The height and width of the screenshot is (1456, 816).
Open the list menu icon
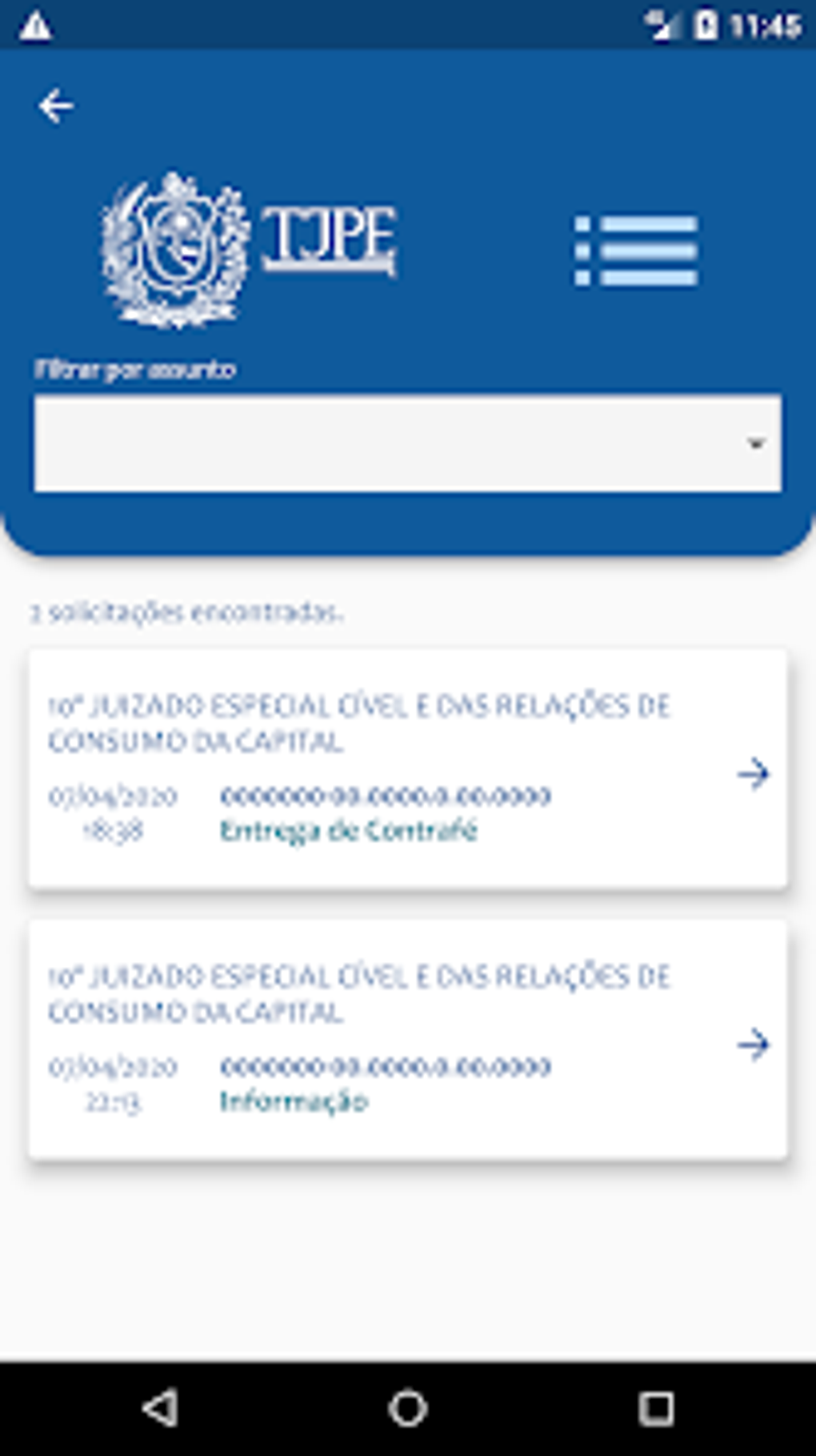pyautogui.click(x=636, y=251)
